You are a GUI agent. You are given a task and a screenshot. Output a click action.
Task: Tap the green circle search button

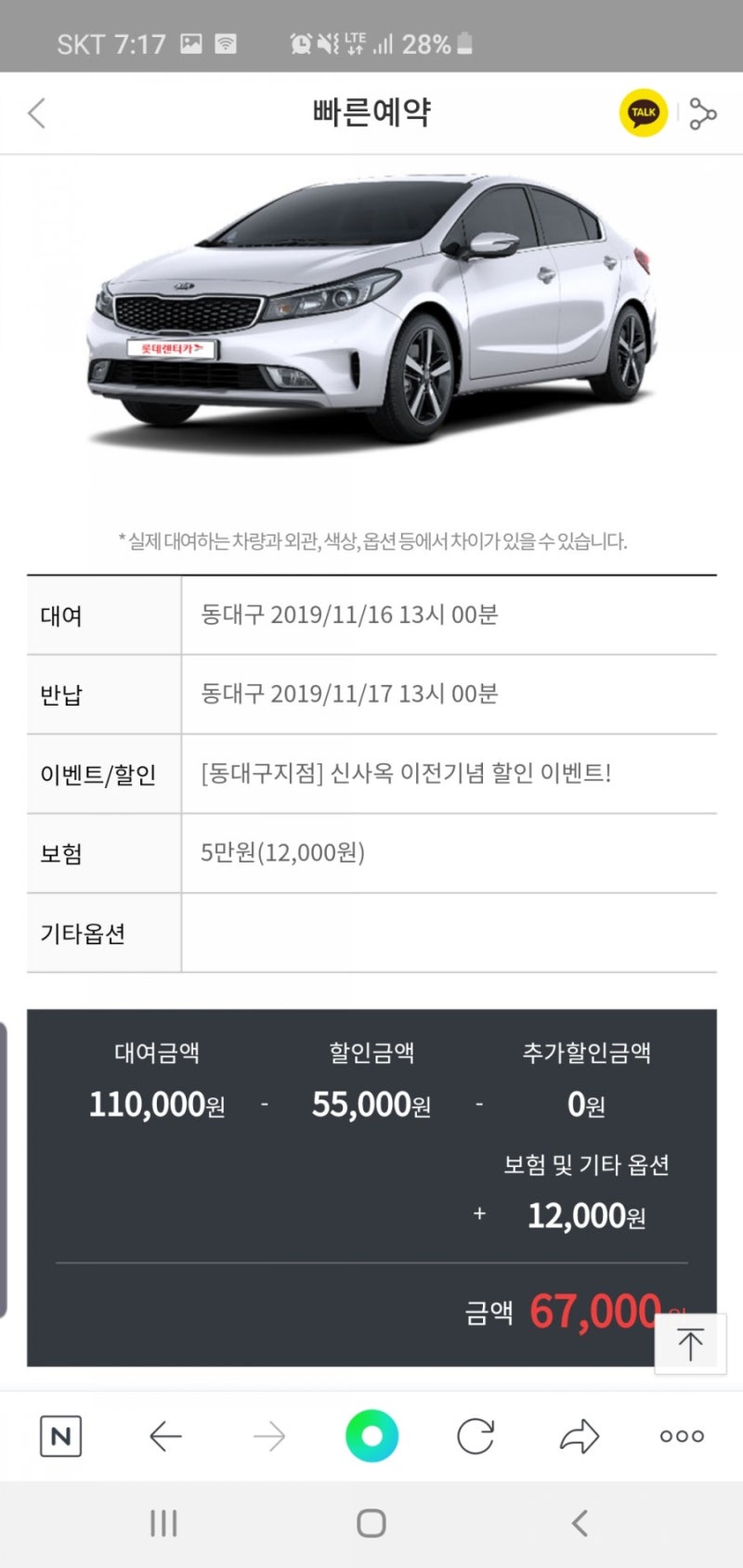point(371,1436)
